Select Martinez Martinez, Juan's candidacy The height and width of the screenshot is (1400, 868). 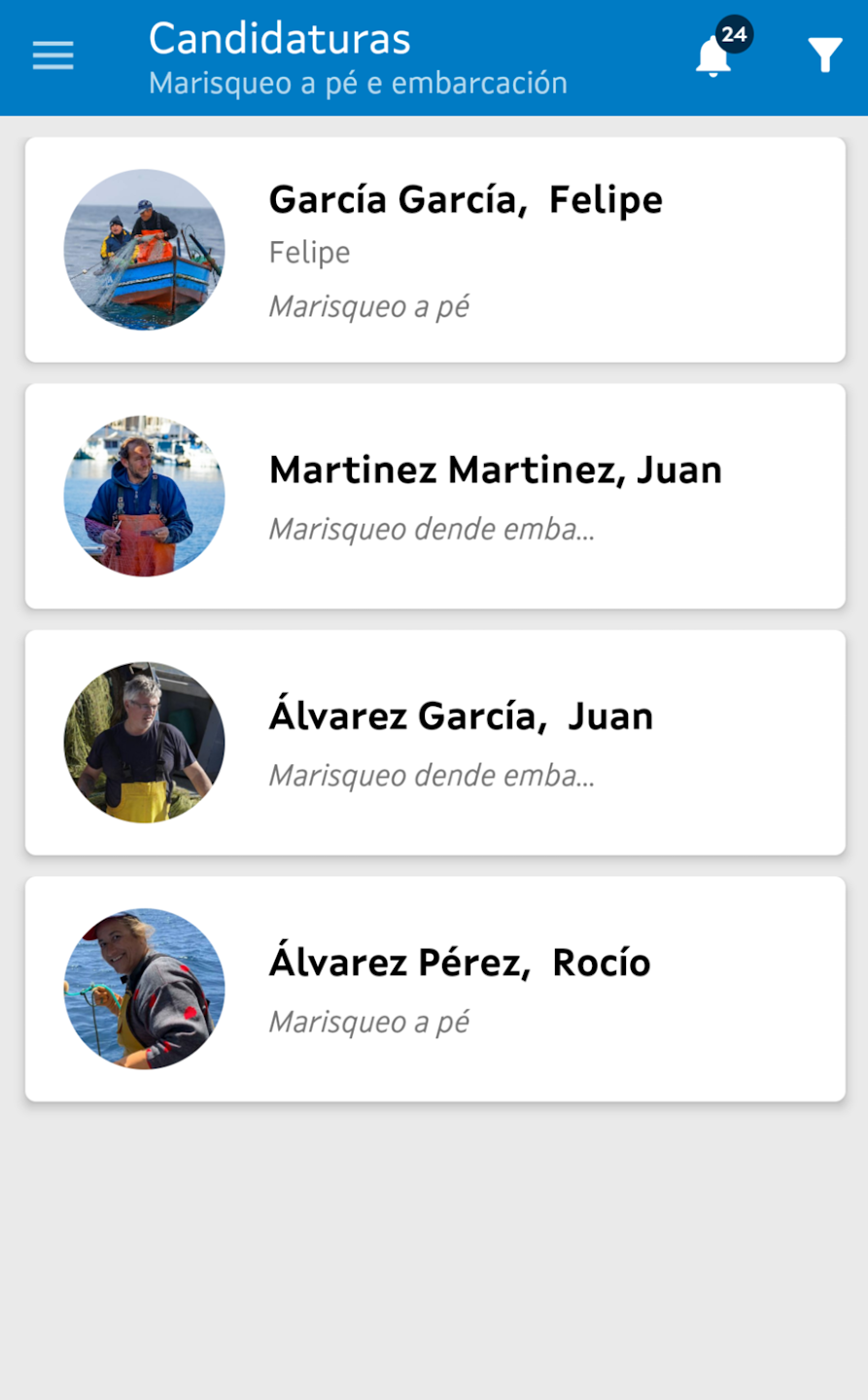[434, 496]
